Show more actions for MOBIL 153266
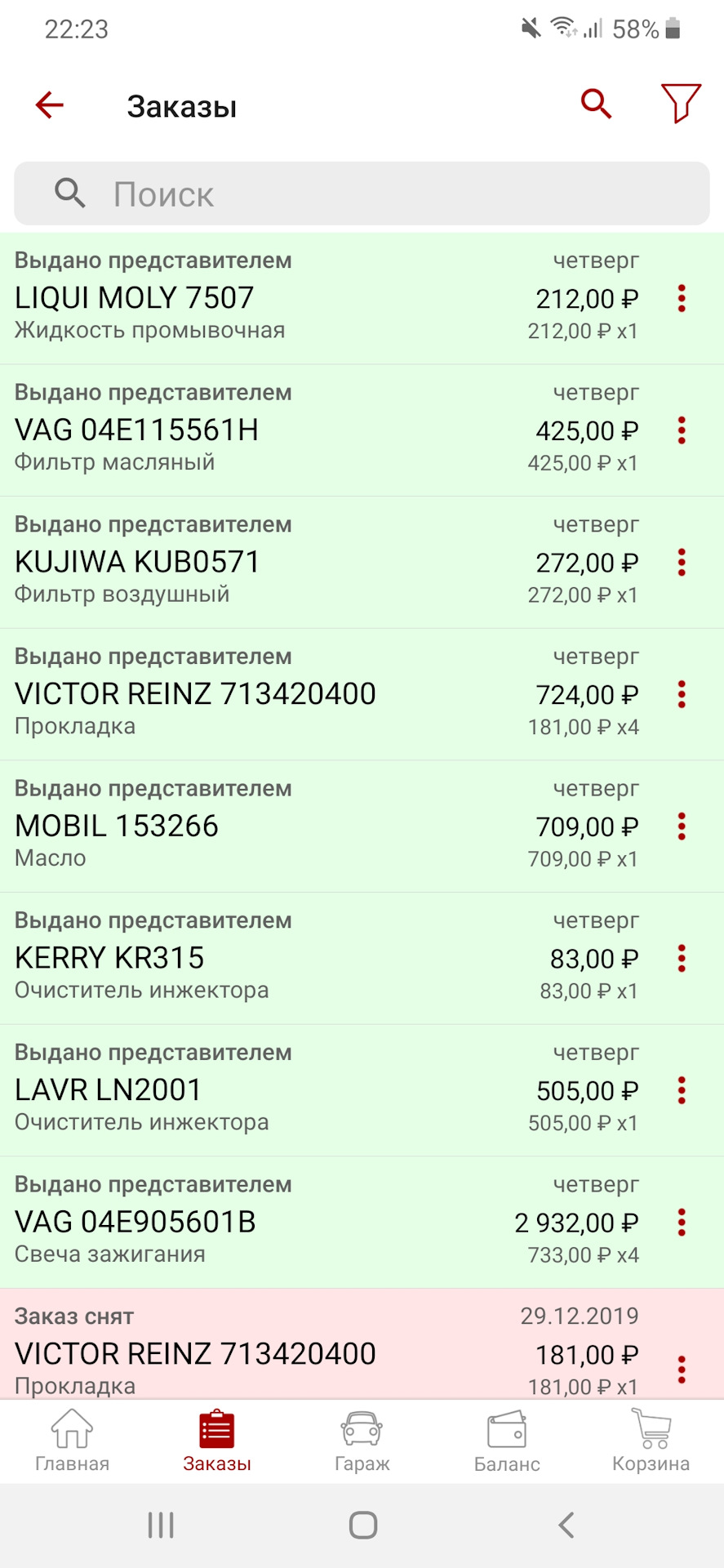Screen dimensions: 724x1568 pyautogui.click(x=682, y=826)
